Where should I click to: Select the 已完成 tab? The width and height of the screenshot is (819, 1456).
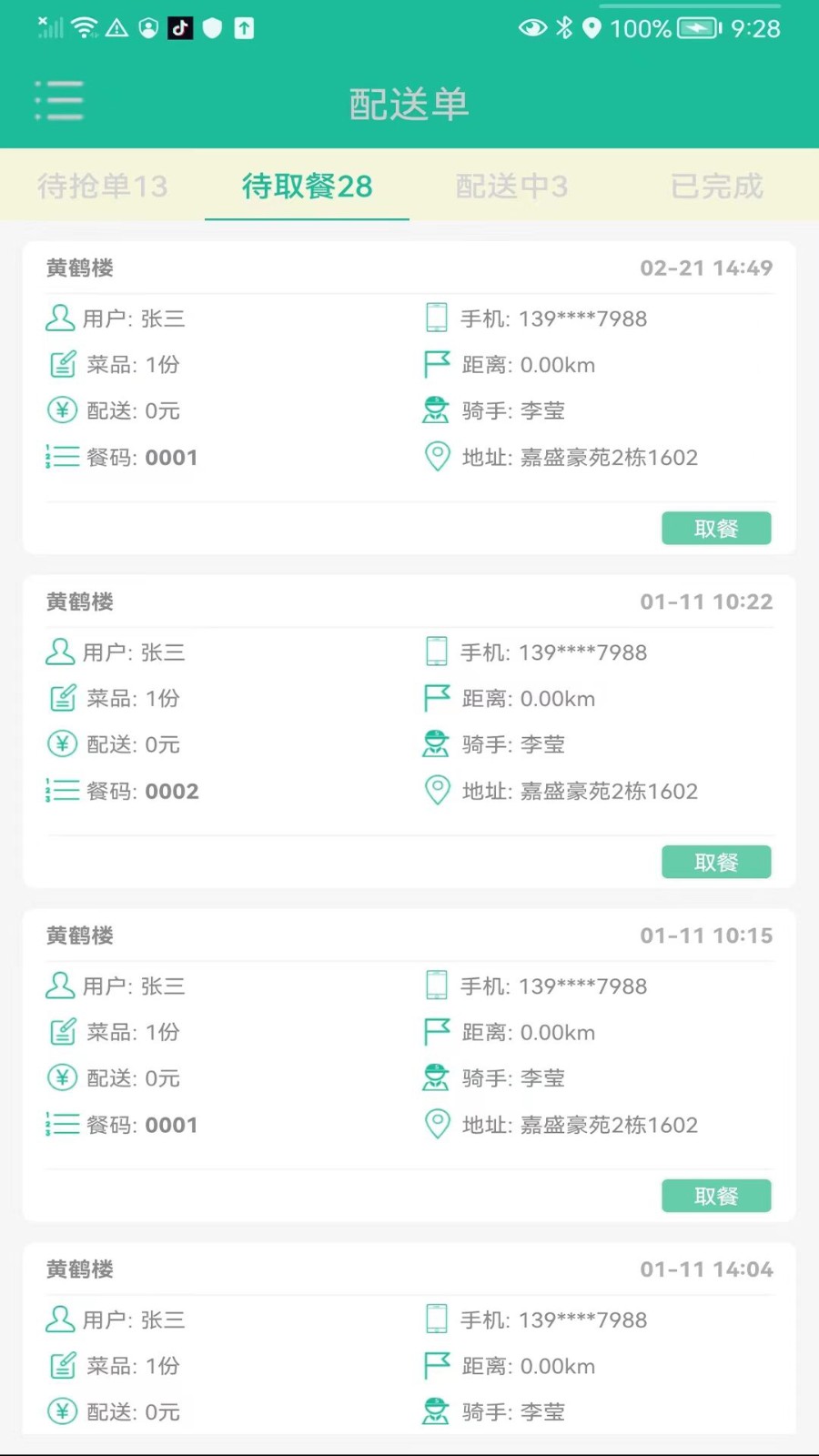[x=716, y=186]
